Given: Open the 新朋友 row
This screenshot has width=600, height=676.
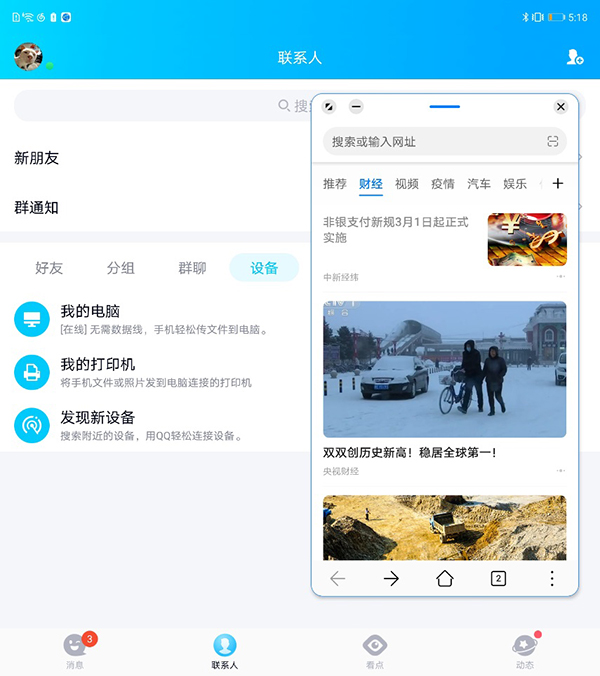Looking at the screenshot, I should 150,158.
